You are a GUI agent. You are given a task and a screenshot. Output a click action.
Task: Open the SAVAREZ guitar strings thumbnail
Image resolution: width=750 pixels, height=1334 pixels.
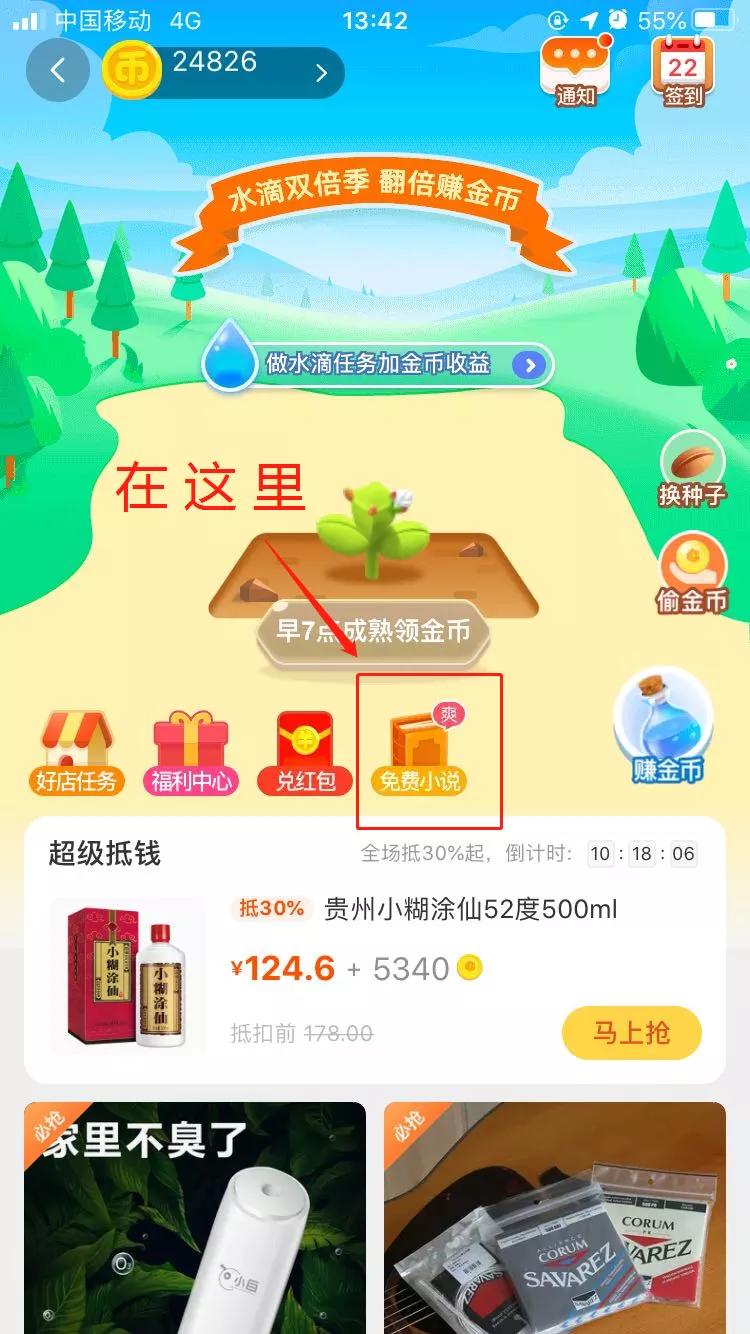[x=556, y=1215]
